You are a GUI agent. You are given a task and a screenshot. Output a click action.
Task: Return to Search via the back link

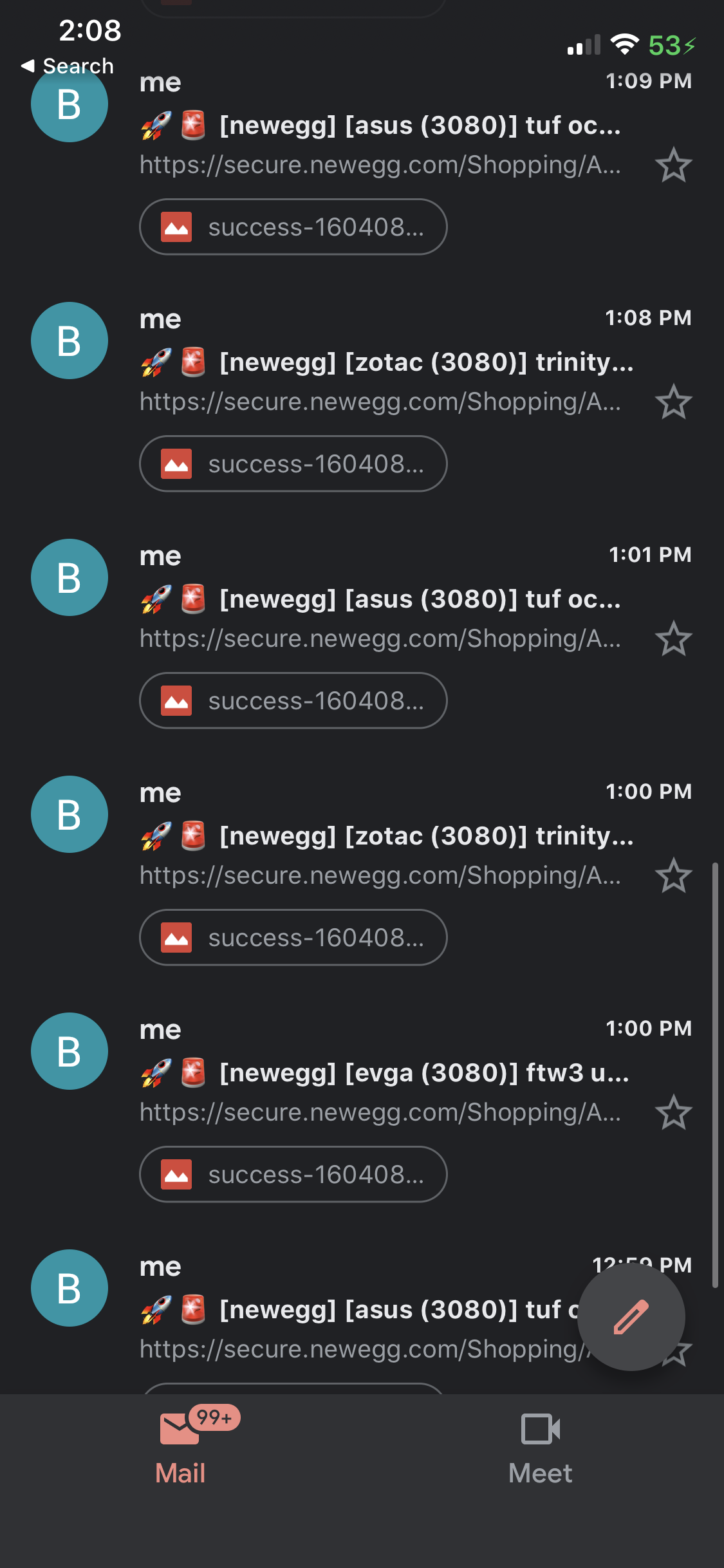pos(67,66)
